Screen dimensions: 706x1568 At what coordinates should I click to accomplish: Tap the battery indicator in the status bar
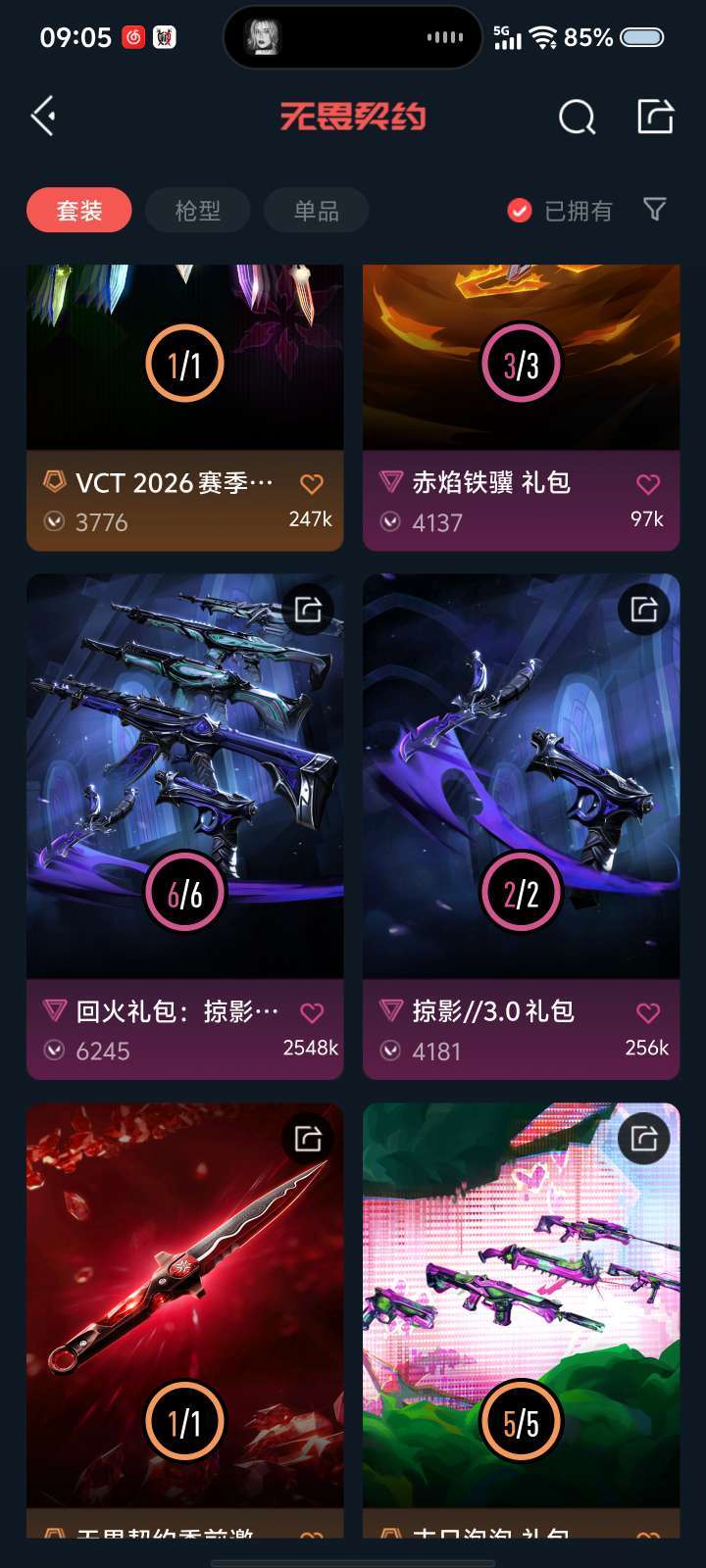tap(648, 36)
